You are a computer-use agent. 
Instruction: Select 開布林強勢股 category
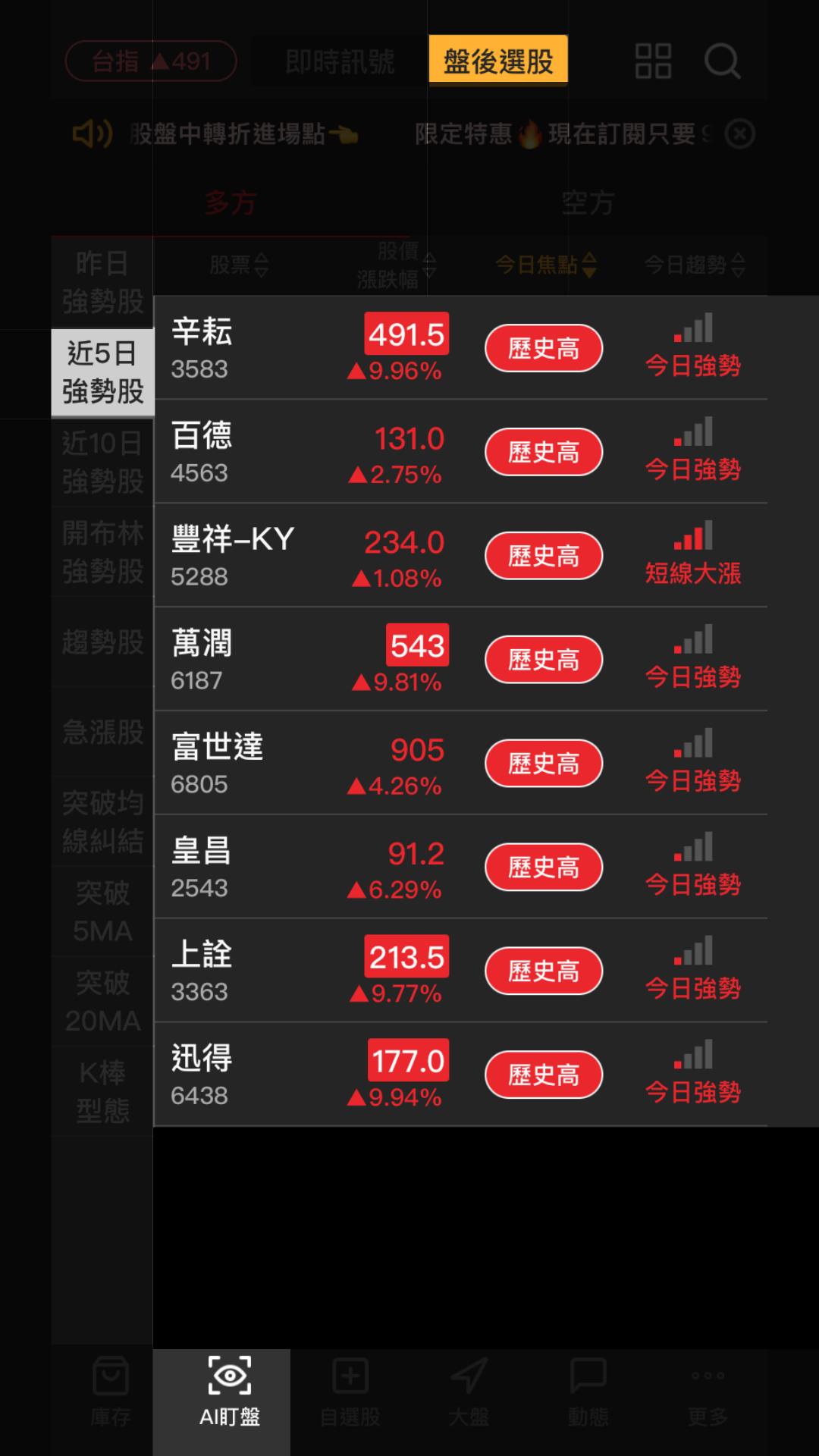(x=102, y=552)
